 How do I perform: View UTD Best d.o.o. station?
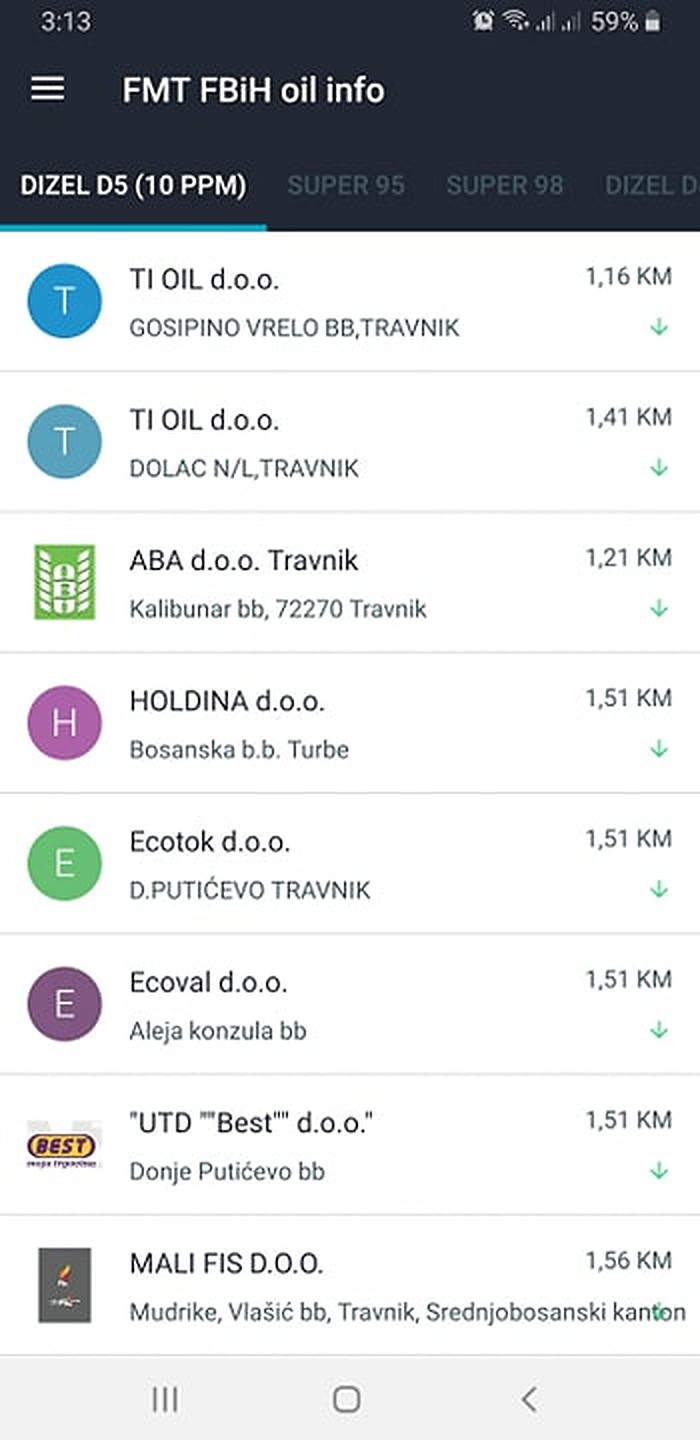(350, 1146)
